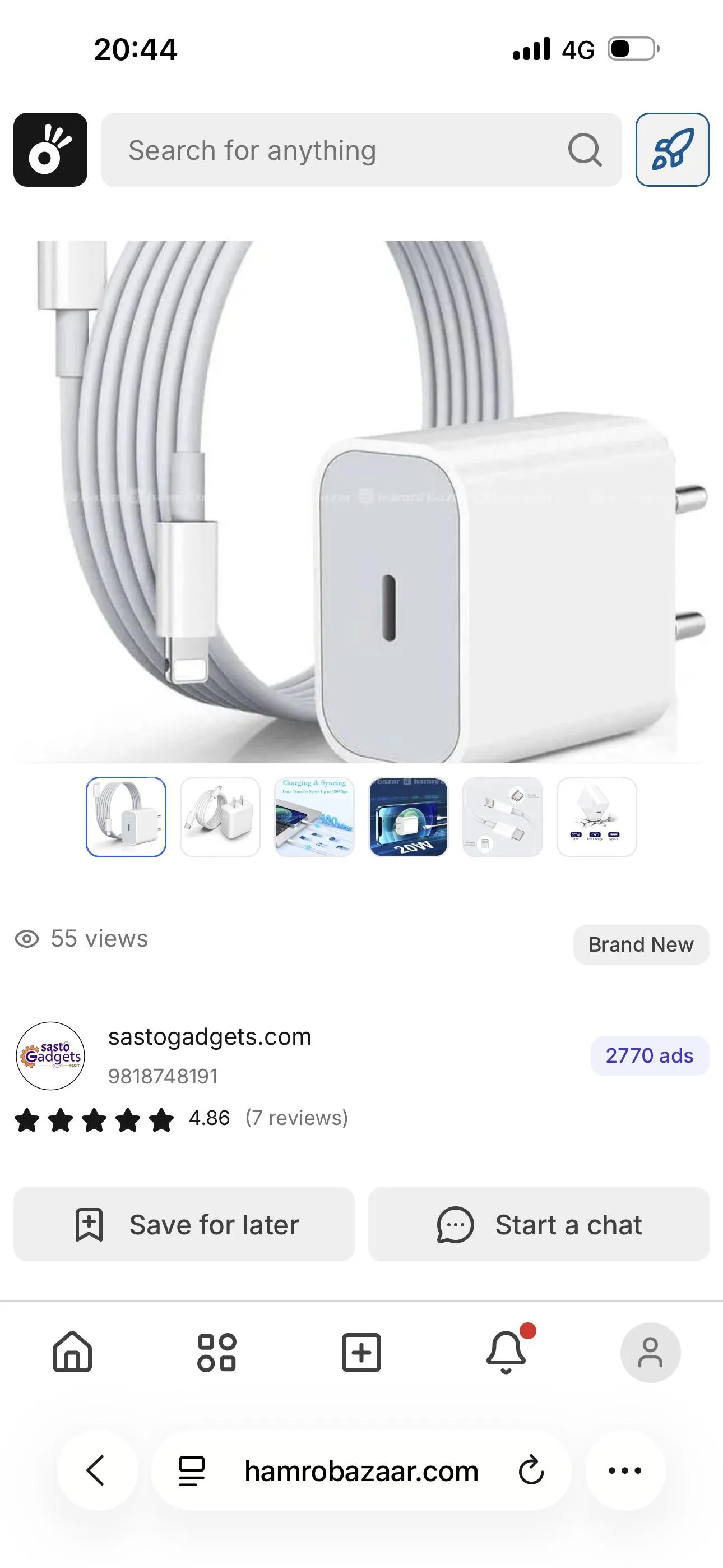Start a chat with the seller
723x1568 pixels.
[x=539, y=1224]
